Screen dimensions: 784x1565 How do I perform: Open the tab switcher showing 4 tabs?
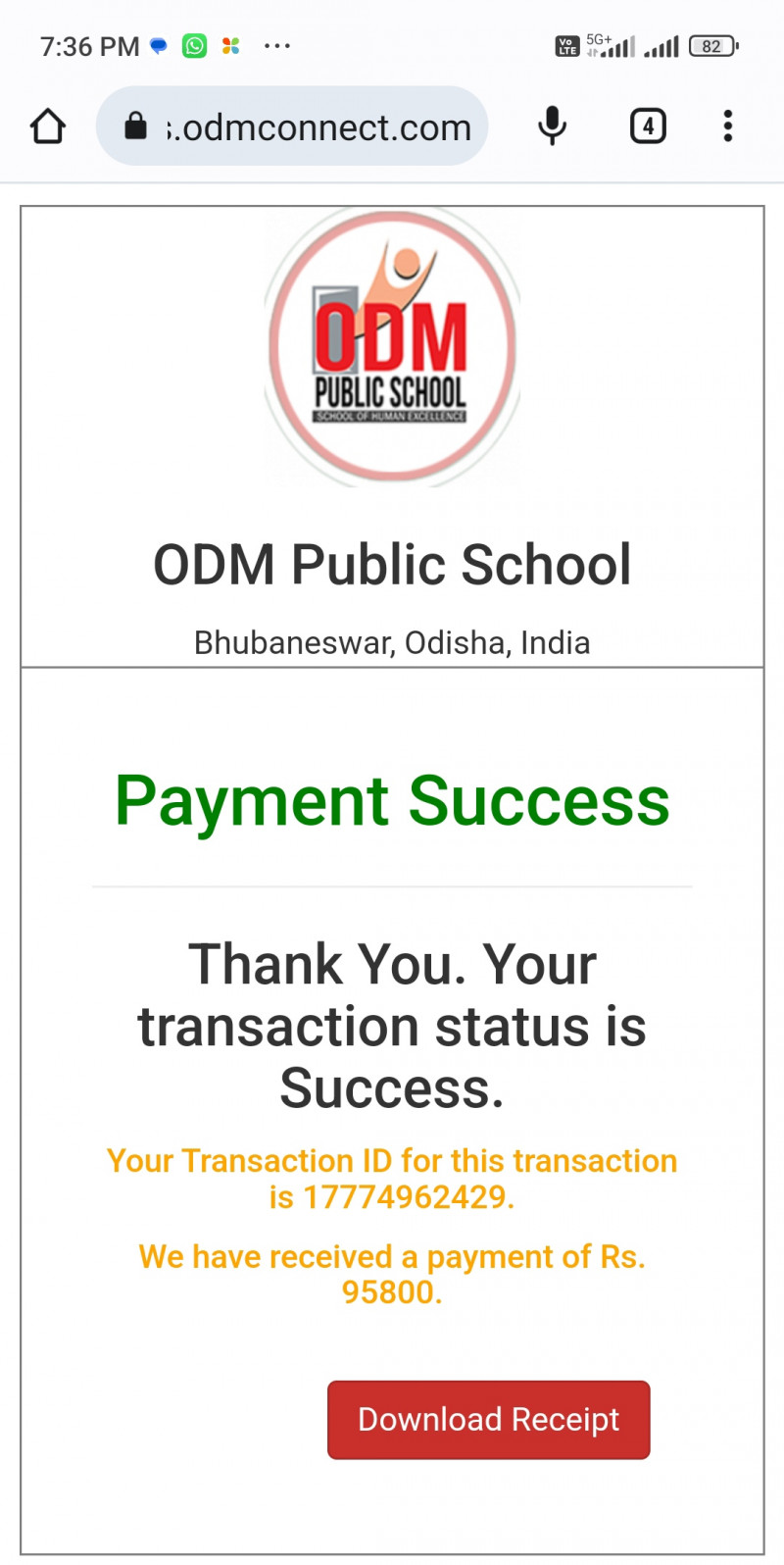(648, 126)
